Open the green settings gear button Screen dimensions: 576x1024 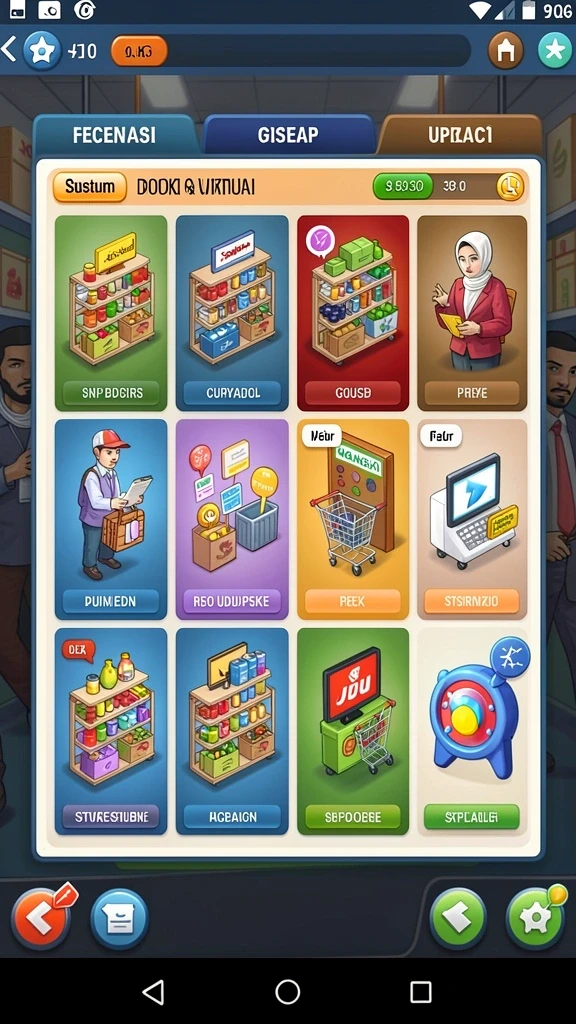tap(535, 918)
